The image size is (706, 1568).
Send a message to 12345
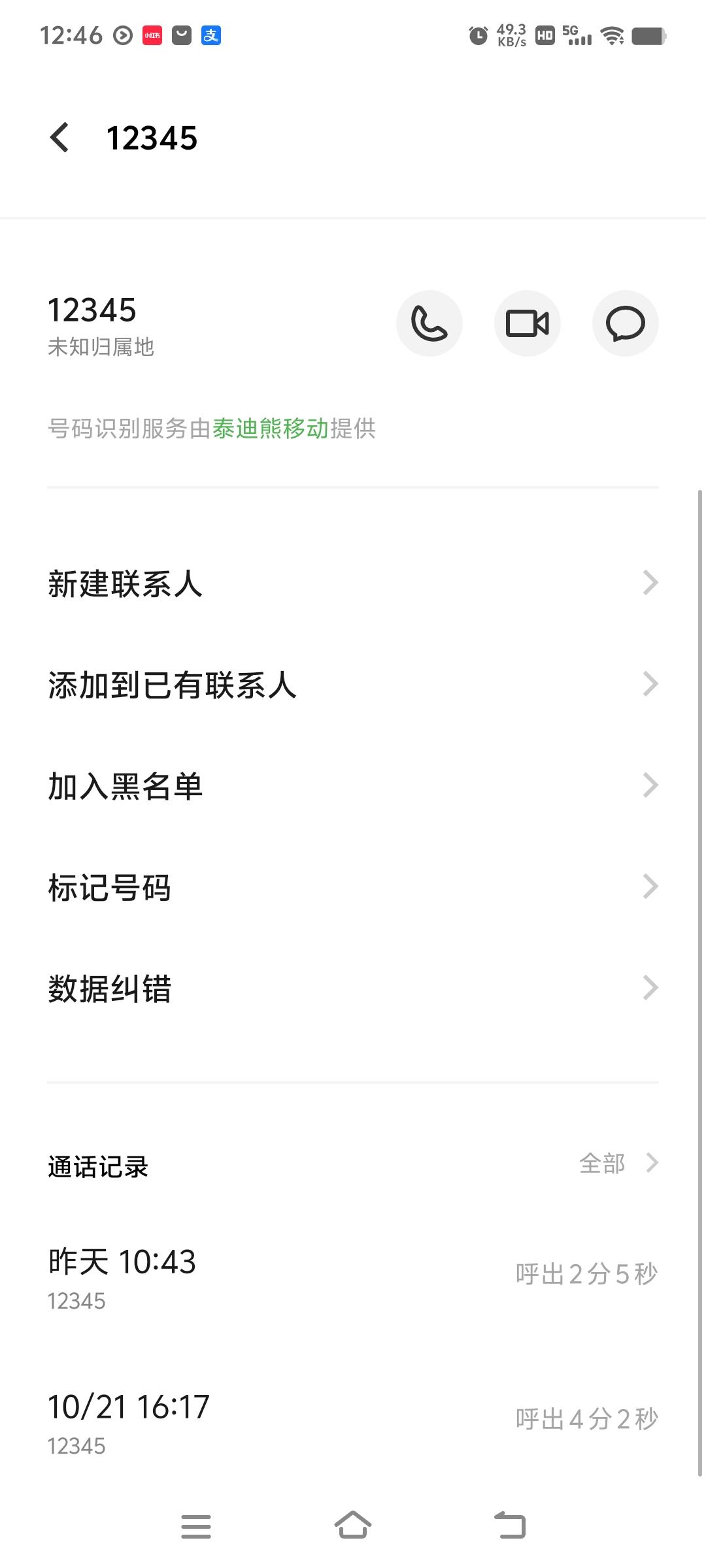pyautogui.click(x=625, y=323)
